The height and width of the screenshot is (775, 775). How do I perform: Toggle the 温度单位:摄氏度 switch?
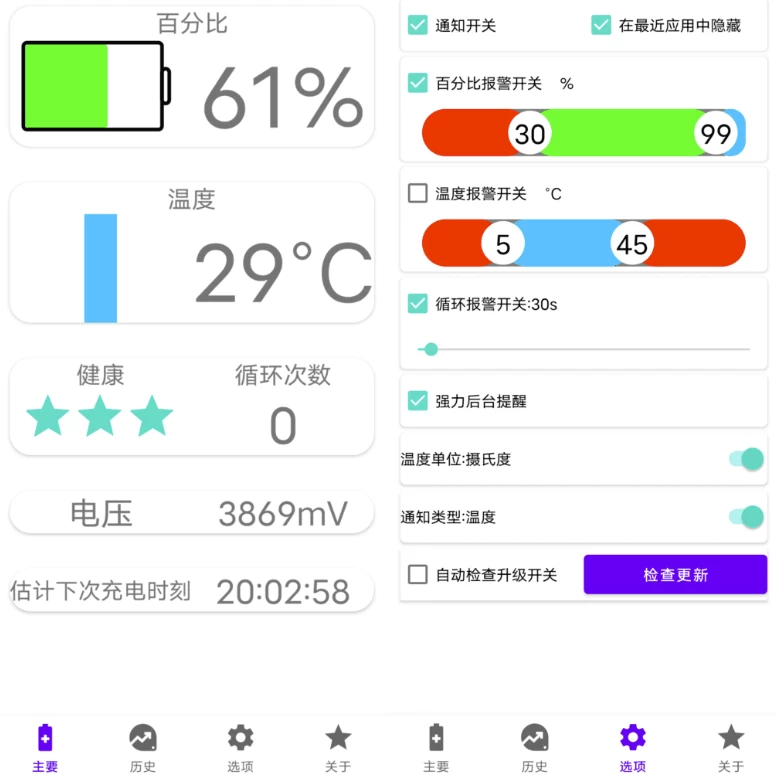pyautogui.click(x=746, y=459)
